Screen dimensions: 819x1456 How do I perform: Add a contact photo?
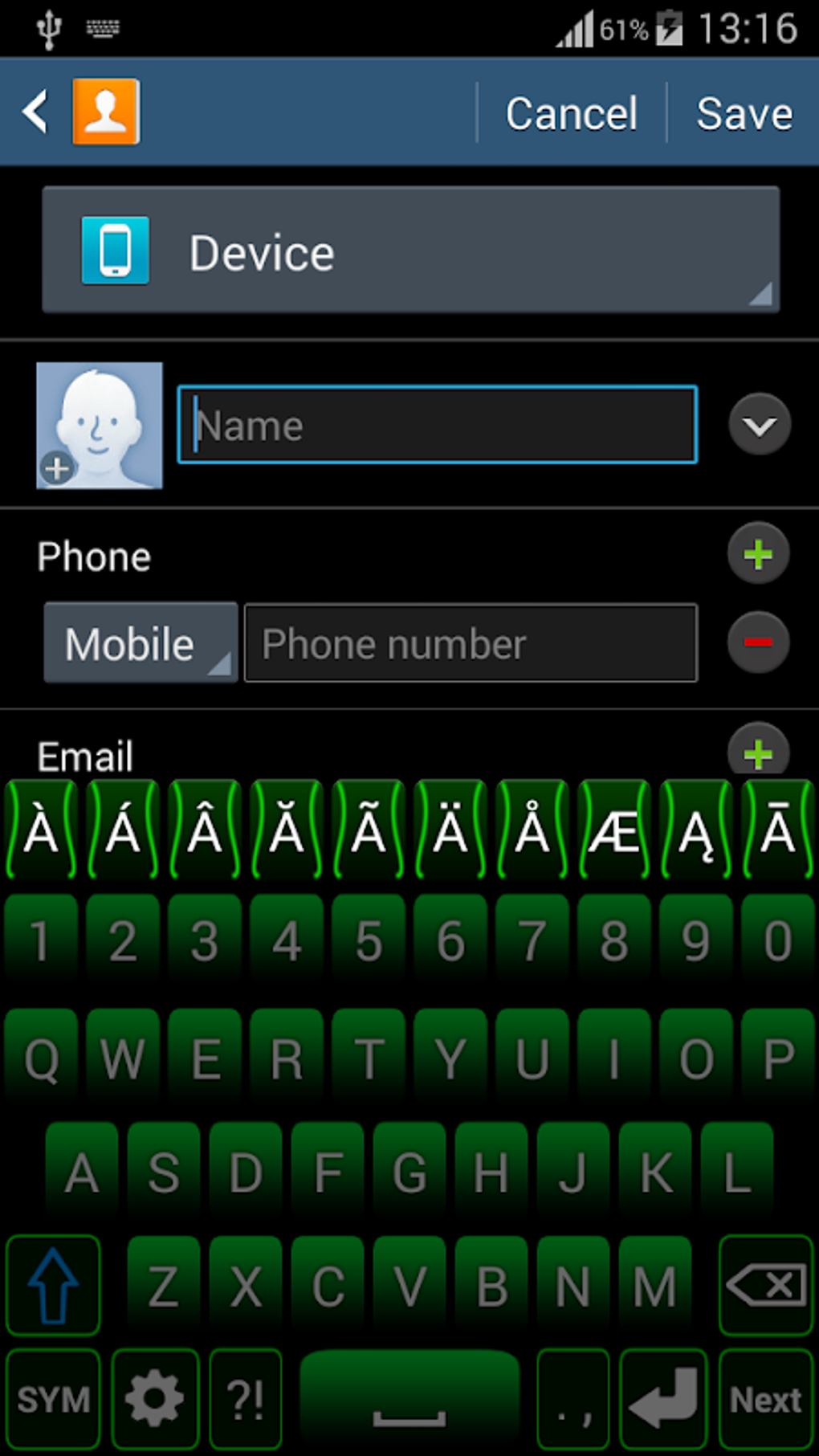tap(99, 426)
